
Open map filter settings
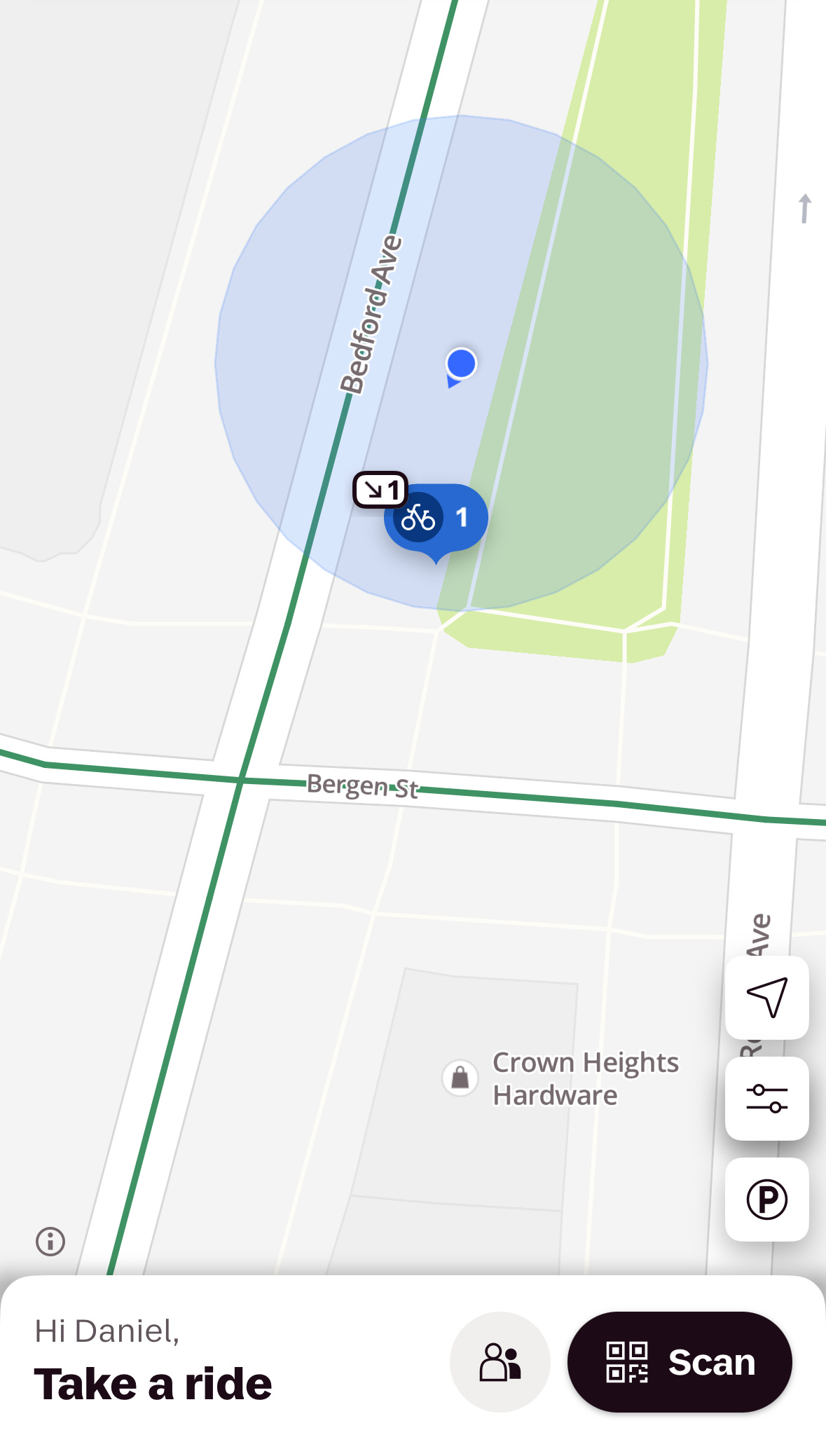[766, 1098]
